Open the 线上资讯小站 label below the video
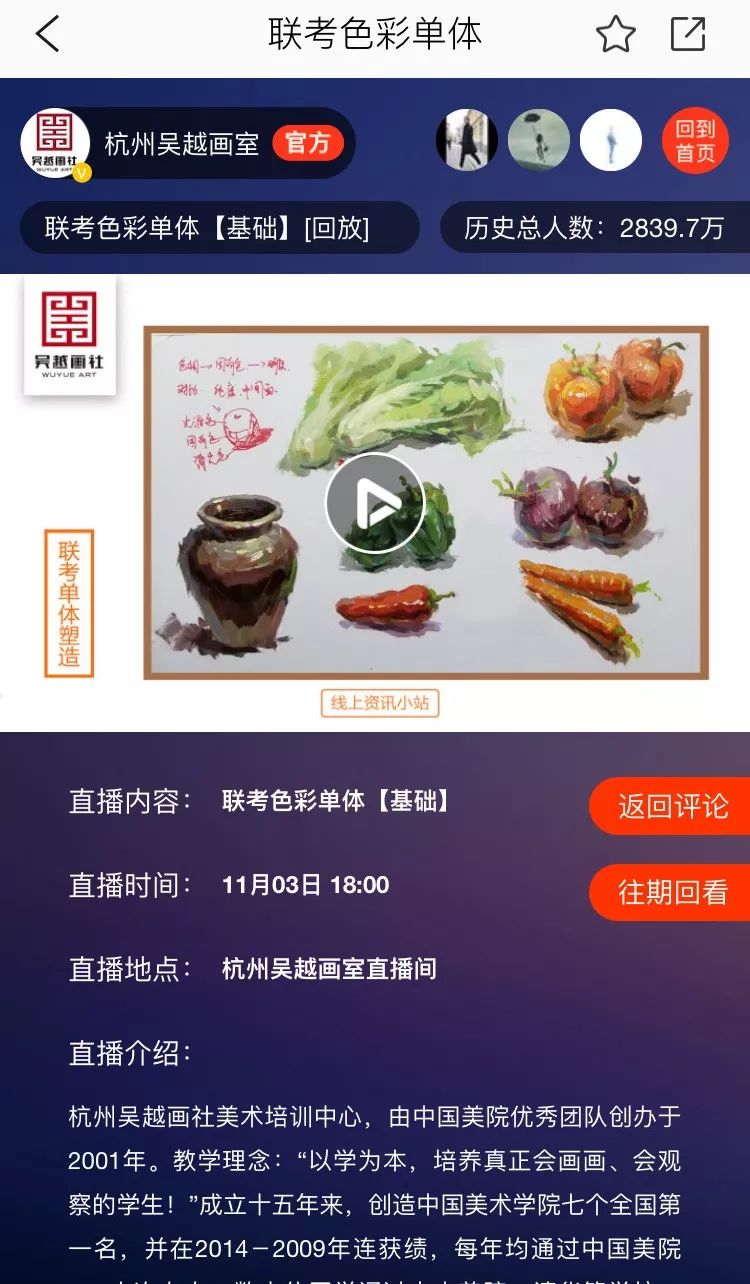The height and width of the screenshot is (1284, 750). [380, 703]
